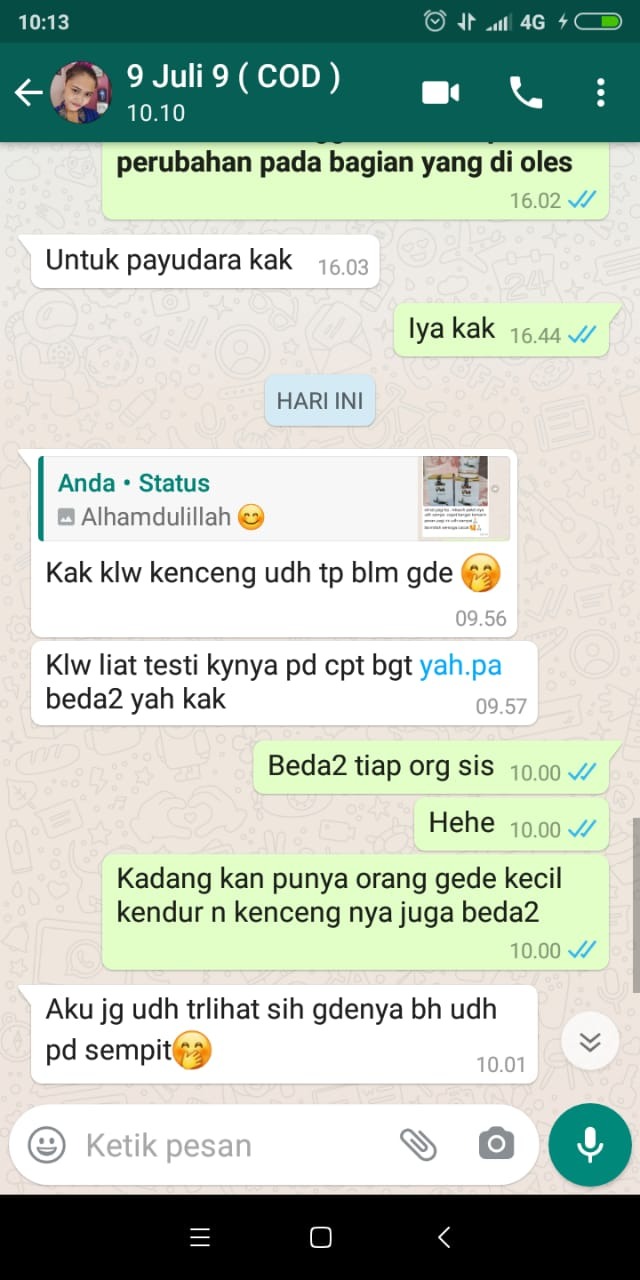Image resolution: width=640 pixels, height=1280 pixels.
Task: Open the quoted Alhamdulillah status reply
Action: pos(274,499)
